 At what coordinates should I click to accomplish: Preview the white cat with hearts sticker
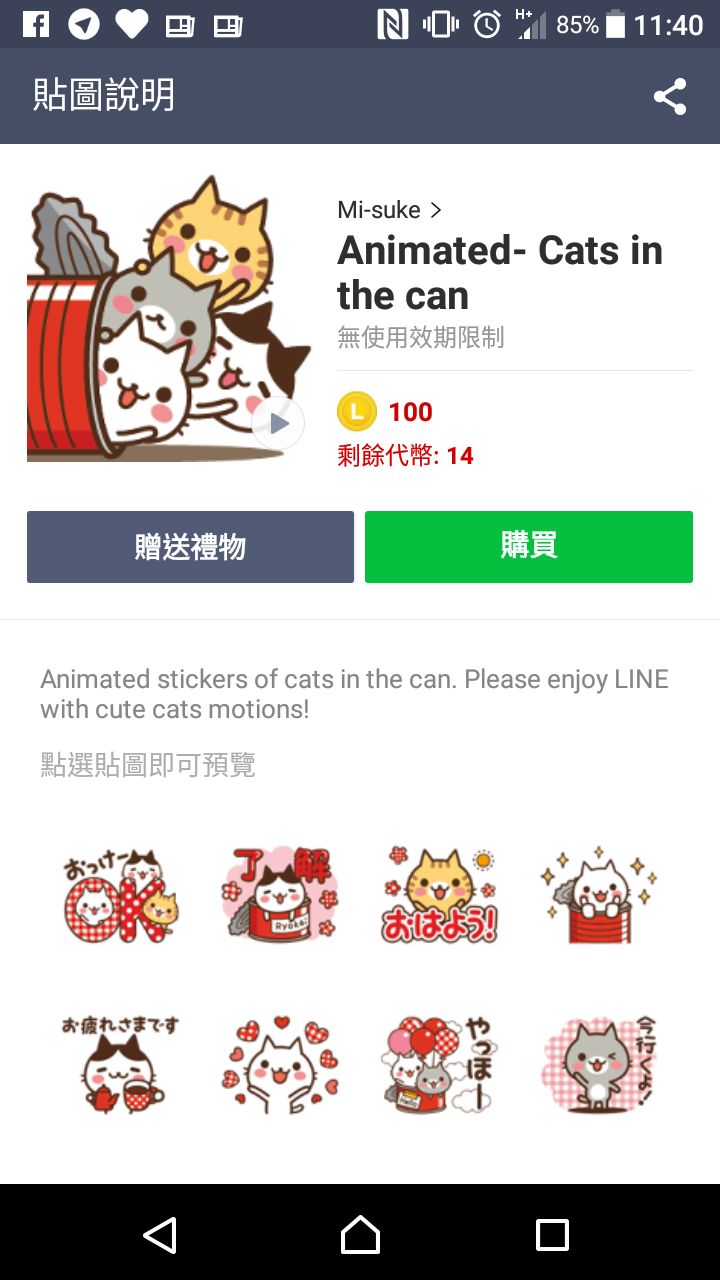point(280,1065)
